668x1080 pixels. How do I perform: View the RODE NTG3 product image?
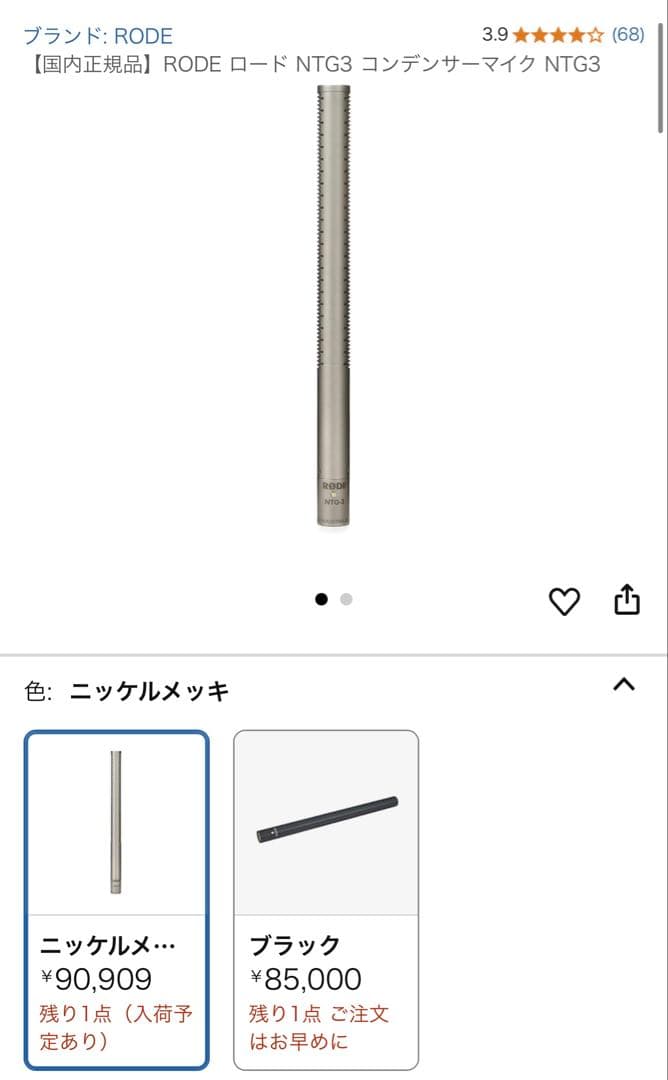[x=332, y=305]
